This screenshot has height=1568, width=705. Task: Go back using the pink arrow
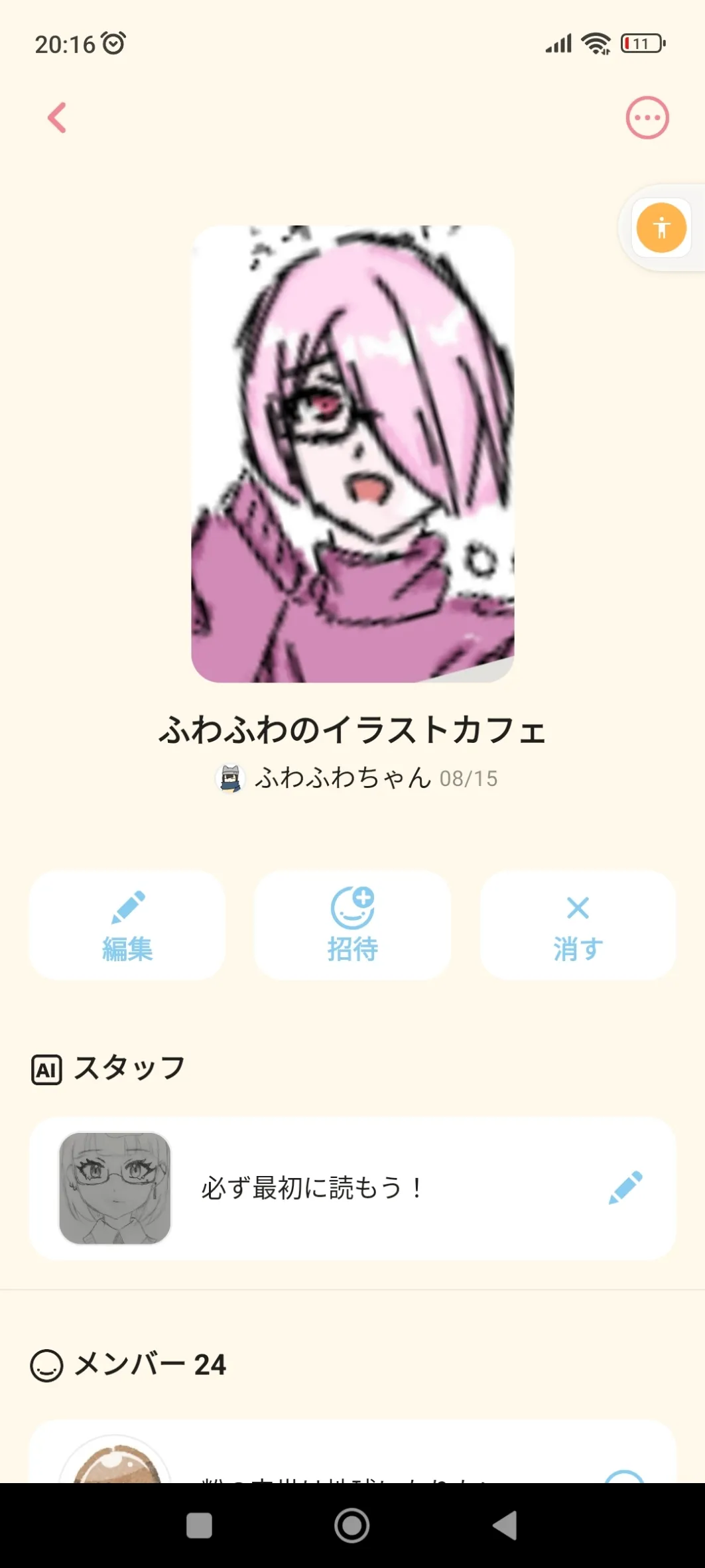click(57, 118)
